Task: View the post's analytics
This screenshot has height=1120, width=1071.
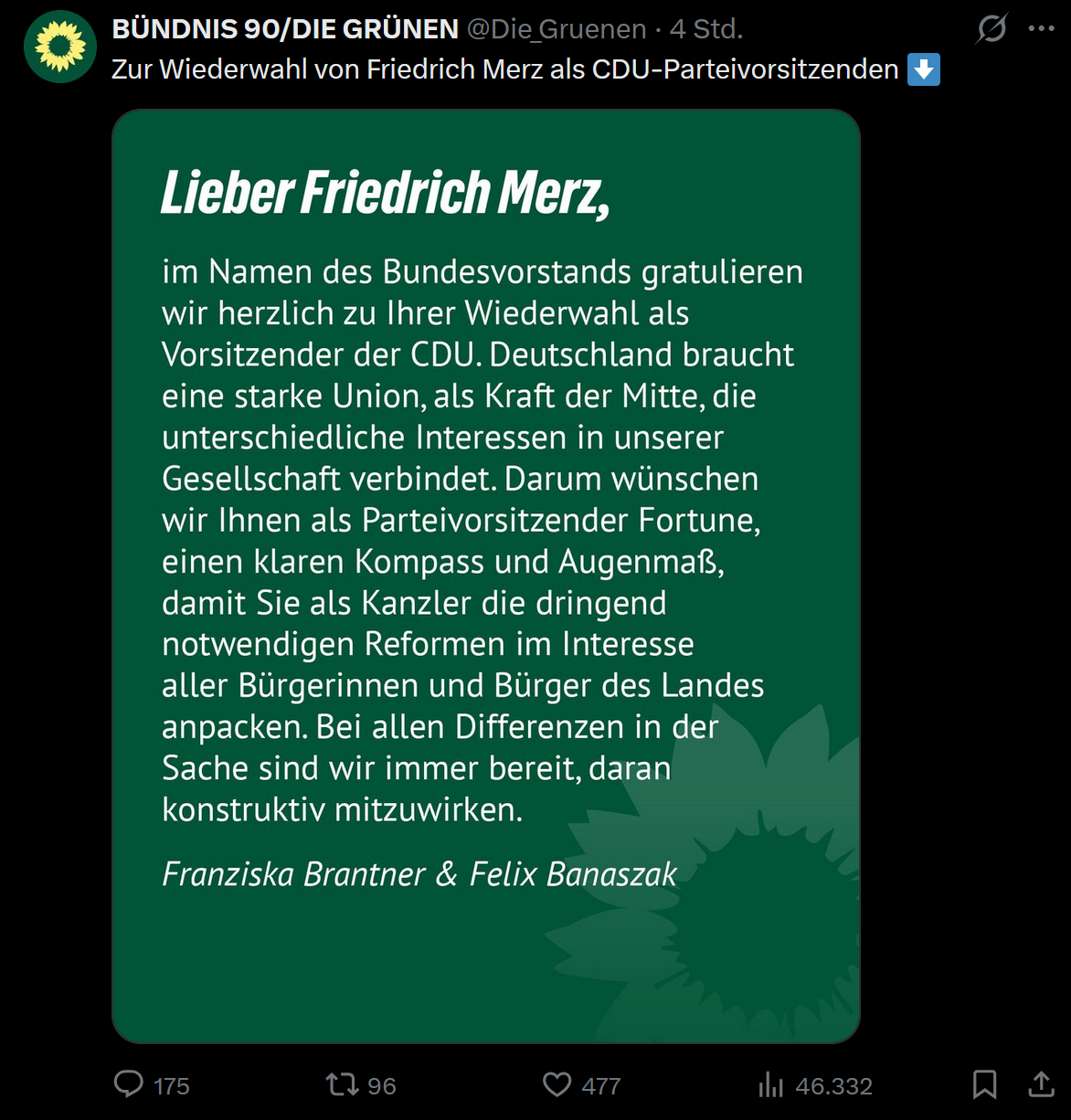Action: (771, 1084)
